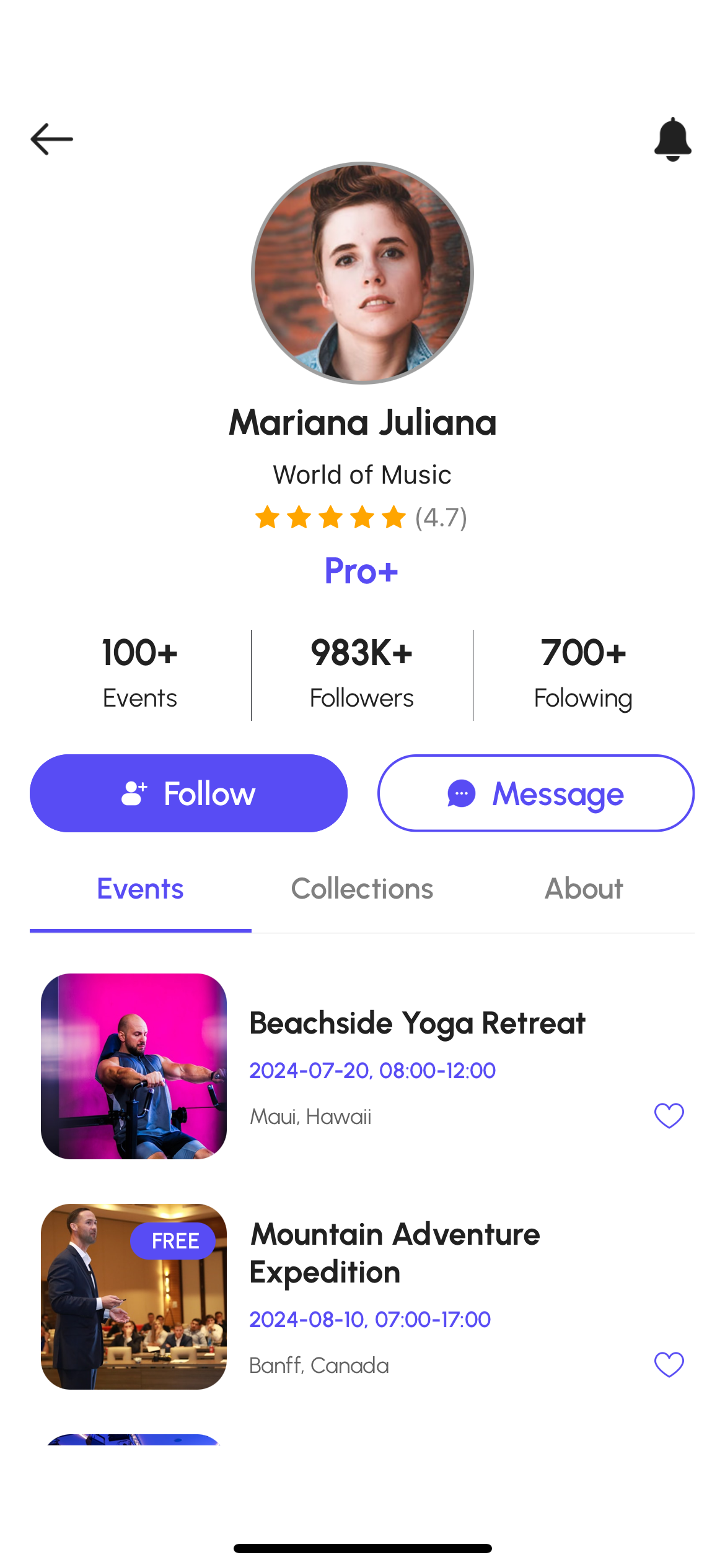
Task: Like the Beachside Yoga Retreat event
Action: tap(669, 1116)
